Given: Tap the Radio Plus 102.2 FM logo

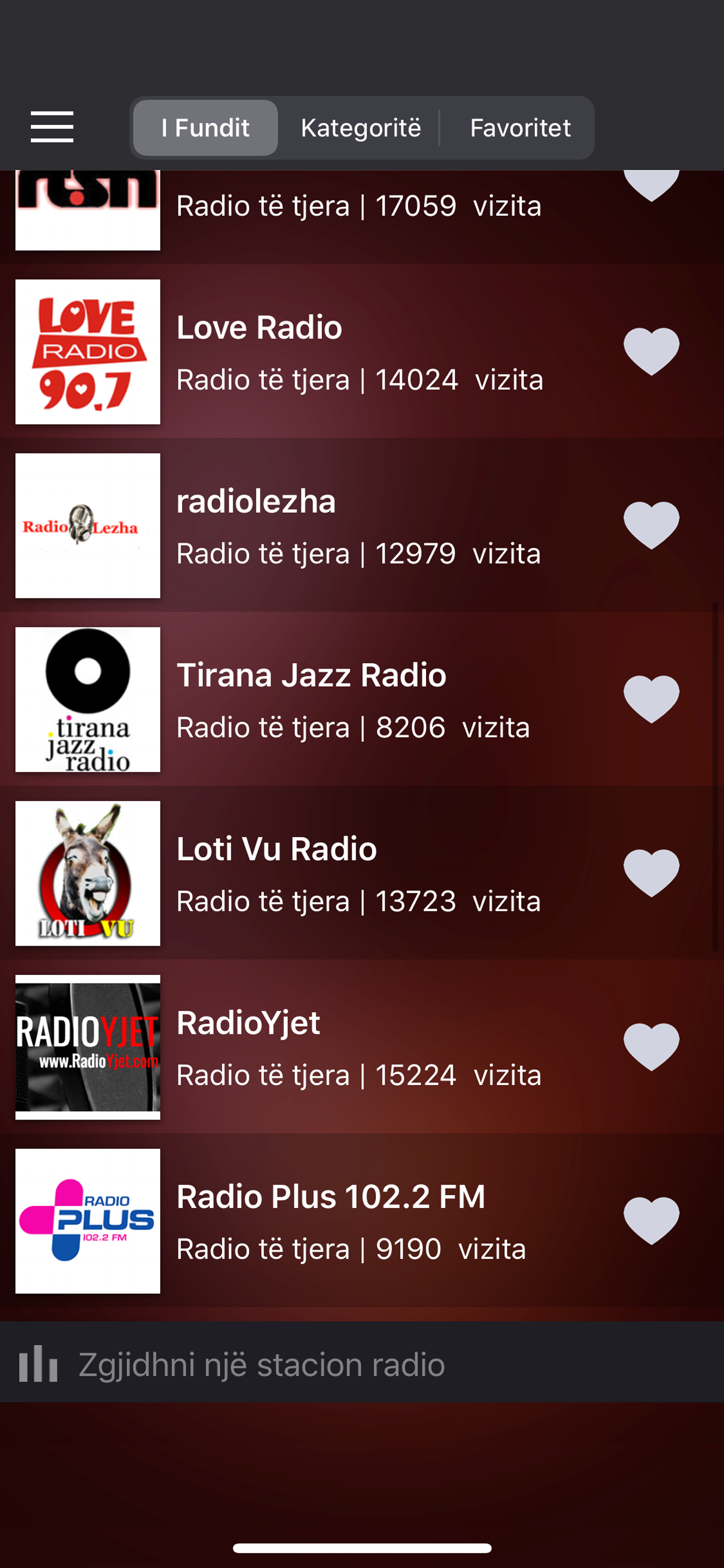Looking at the screenshot, I should 87,1222.
